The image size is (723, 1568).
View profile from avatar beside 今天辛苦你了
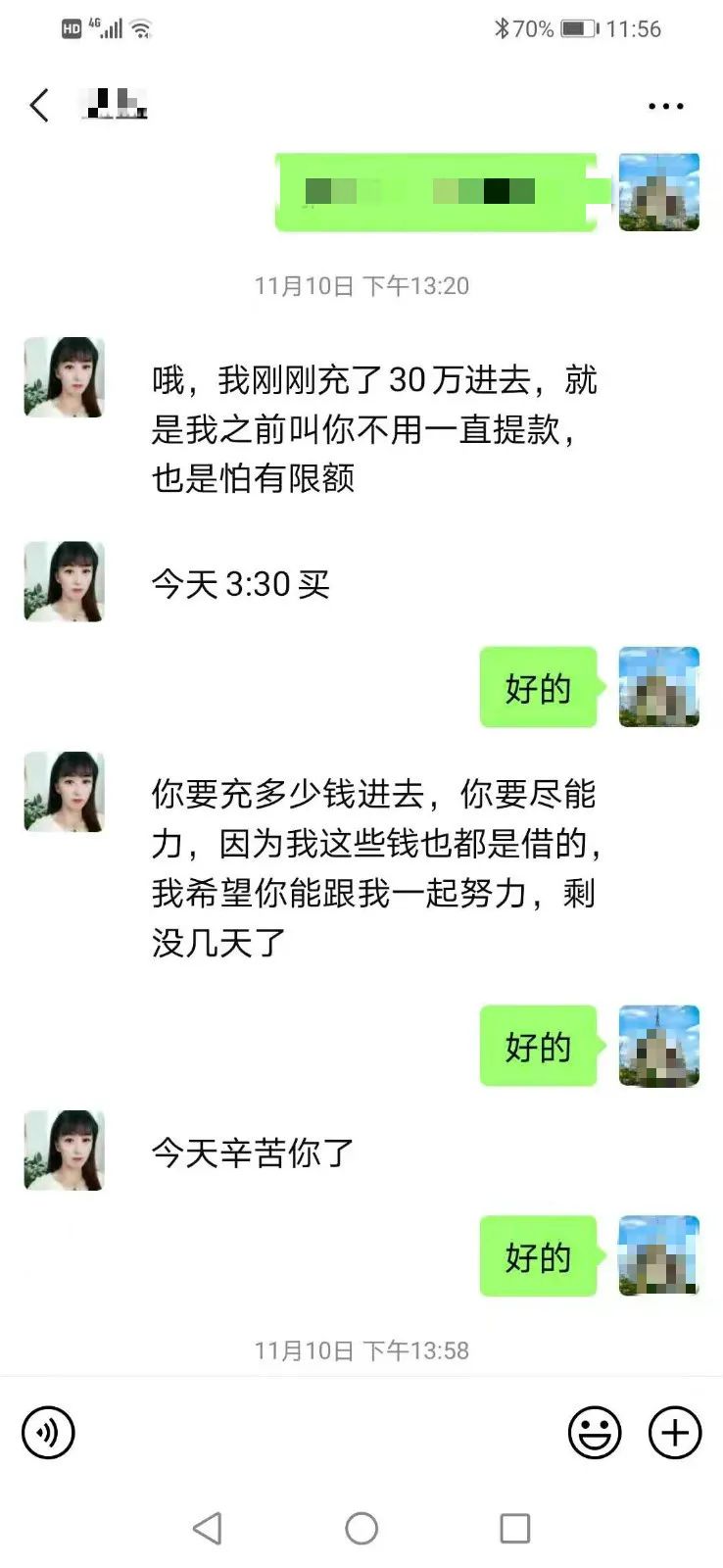tap(65, 1151)
